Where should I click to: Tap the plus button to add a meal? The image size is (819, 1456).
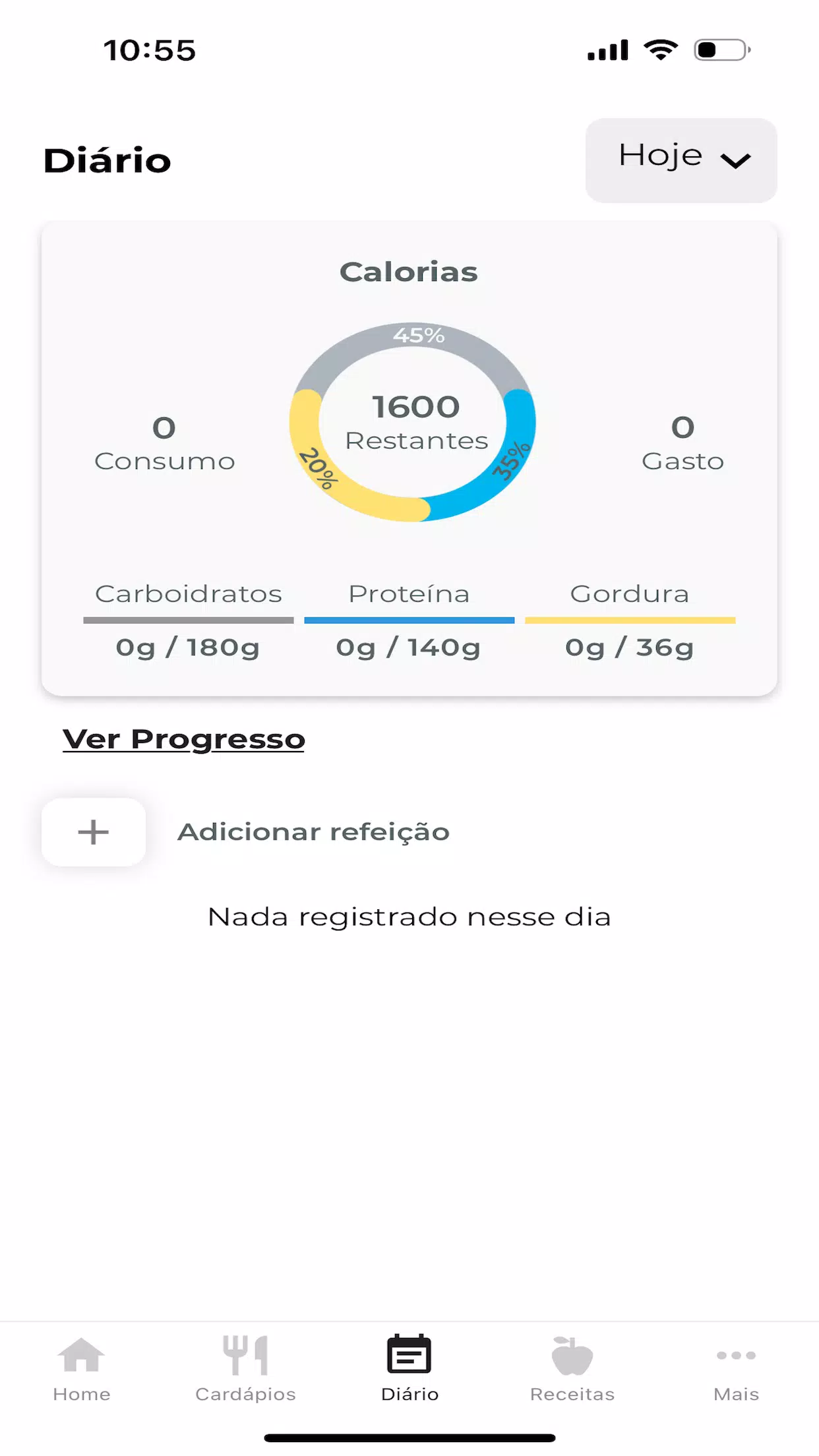[94, 832]
